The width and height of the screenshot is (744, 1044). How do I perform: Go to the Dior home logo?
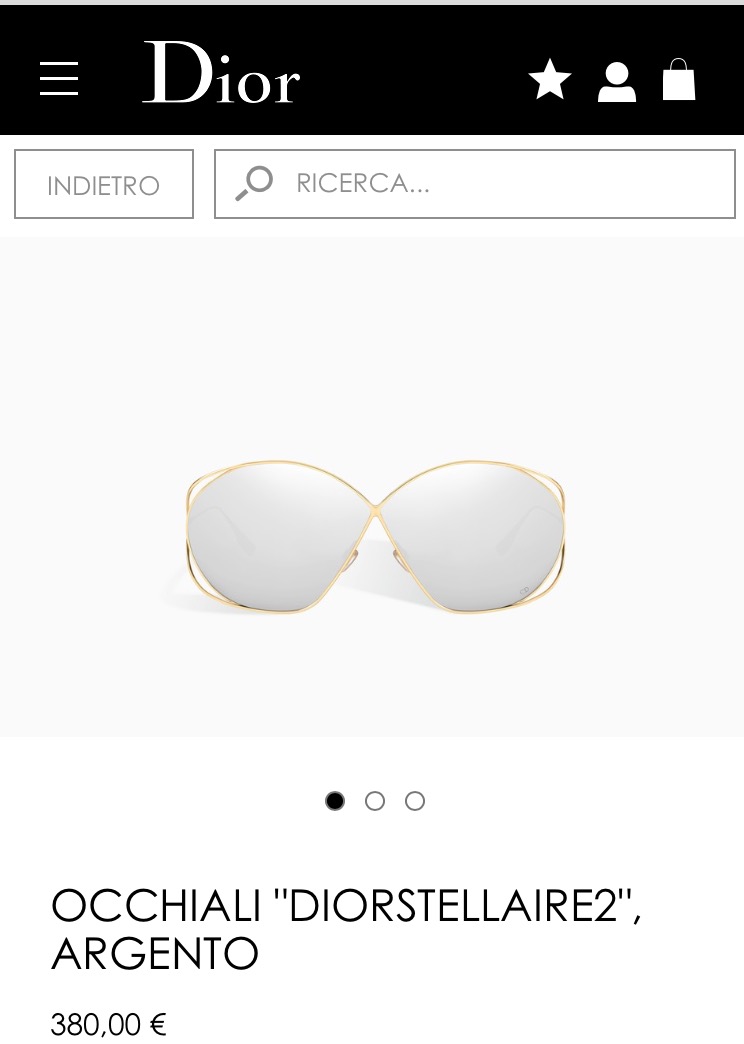pyautogui.click(x=221, y=74)
